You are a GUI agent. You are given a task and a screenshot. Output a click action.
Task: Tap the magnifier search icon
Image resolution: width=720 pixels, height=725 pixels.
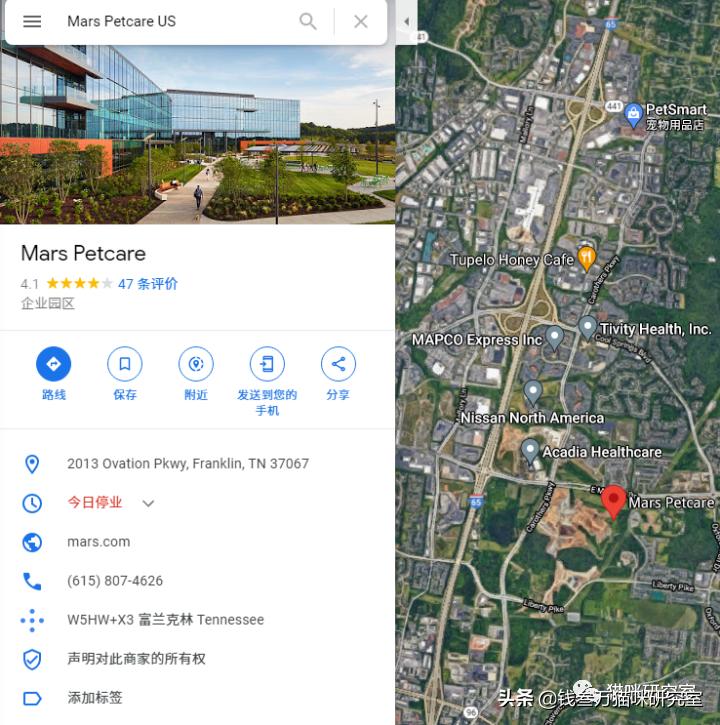[x=308, y=21]
